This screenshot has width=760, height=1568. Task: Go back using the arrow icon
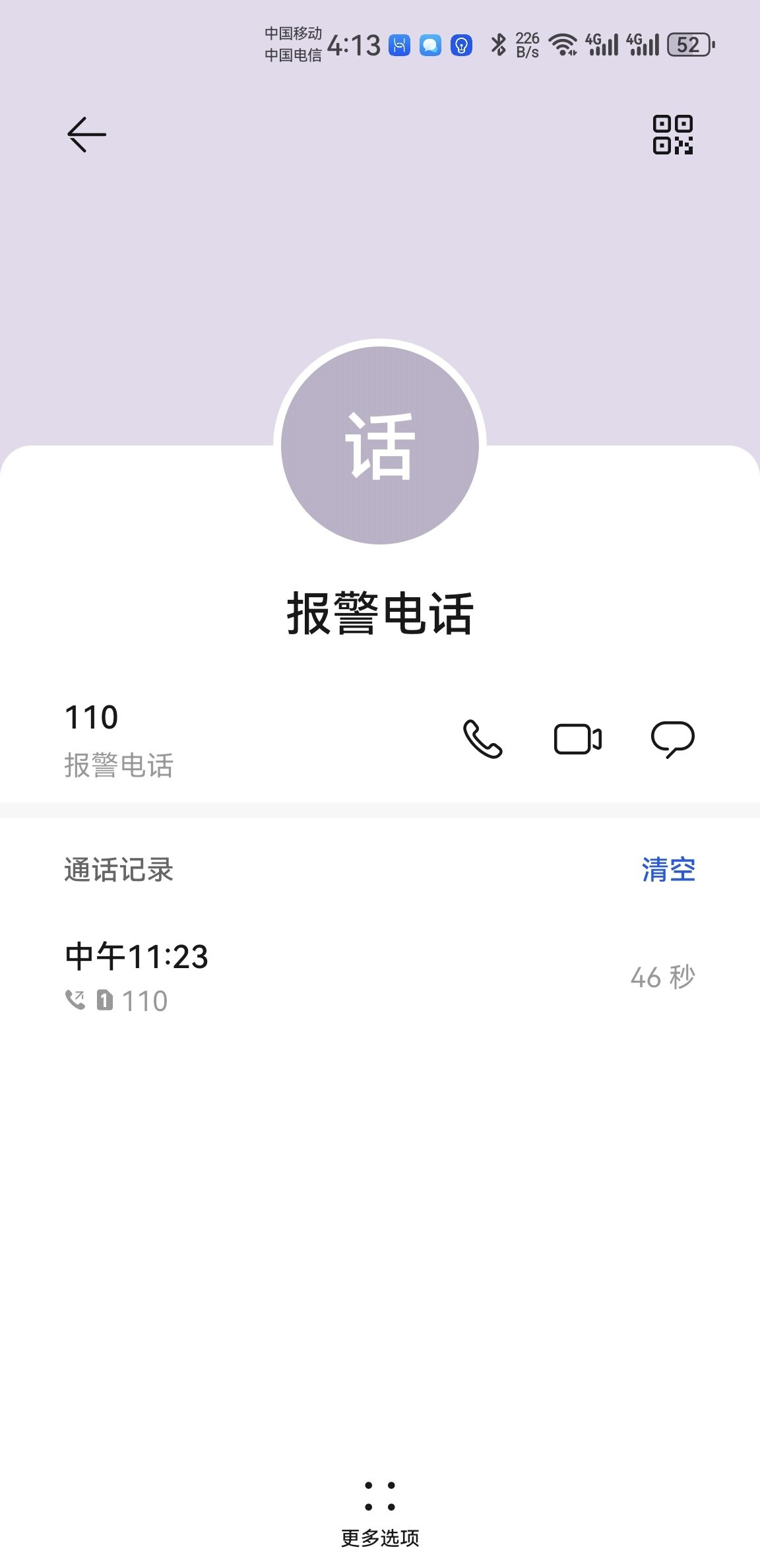[x=86, y=135]
